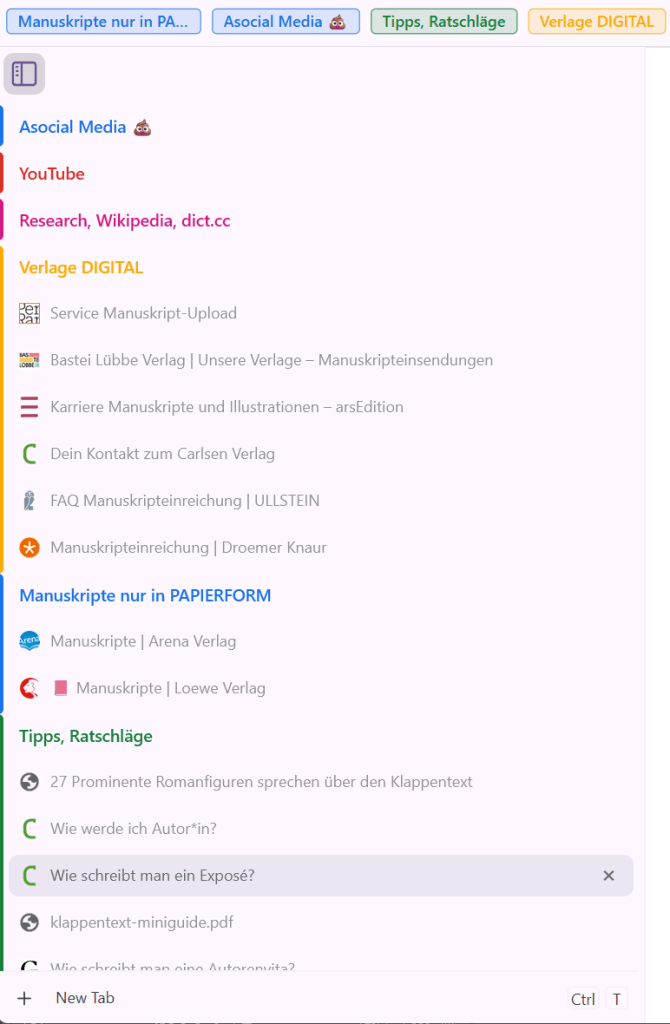Viewport: 670px width, 1024px height.
Task: Open Service Manuskript-Upload tab
Action: pyautogui.click(x=143, y=313)
